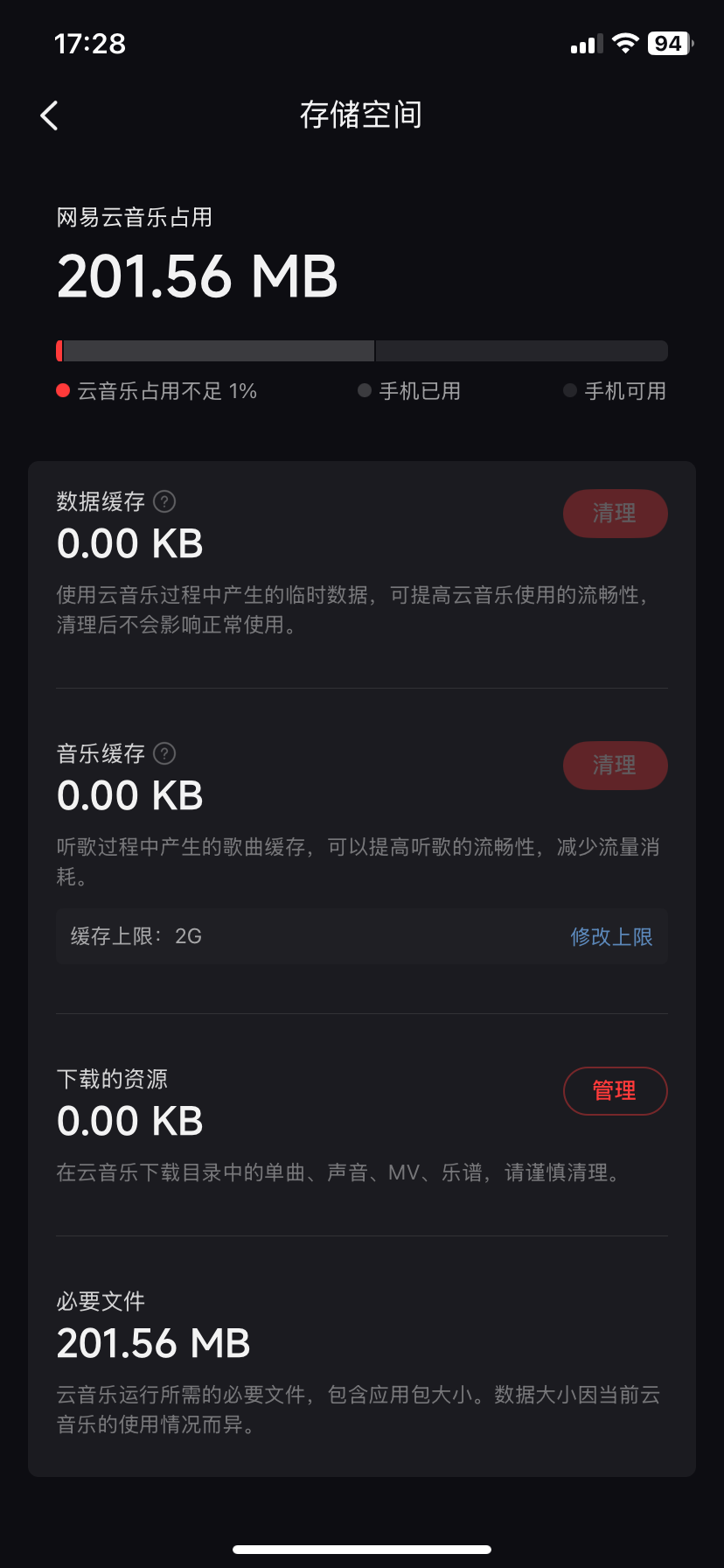Open the help icon beside 数据缓存
Image resolution: width=724 pixels, height=1568 pixels.
(x=164, y=501)
